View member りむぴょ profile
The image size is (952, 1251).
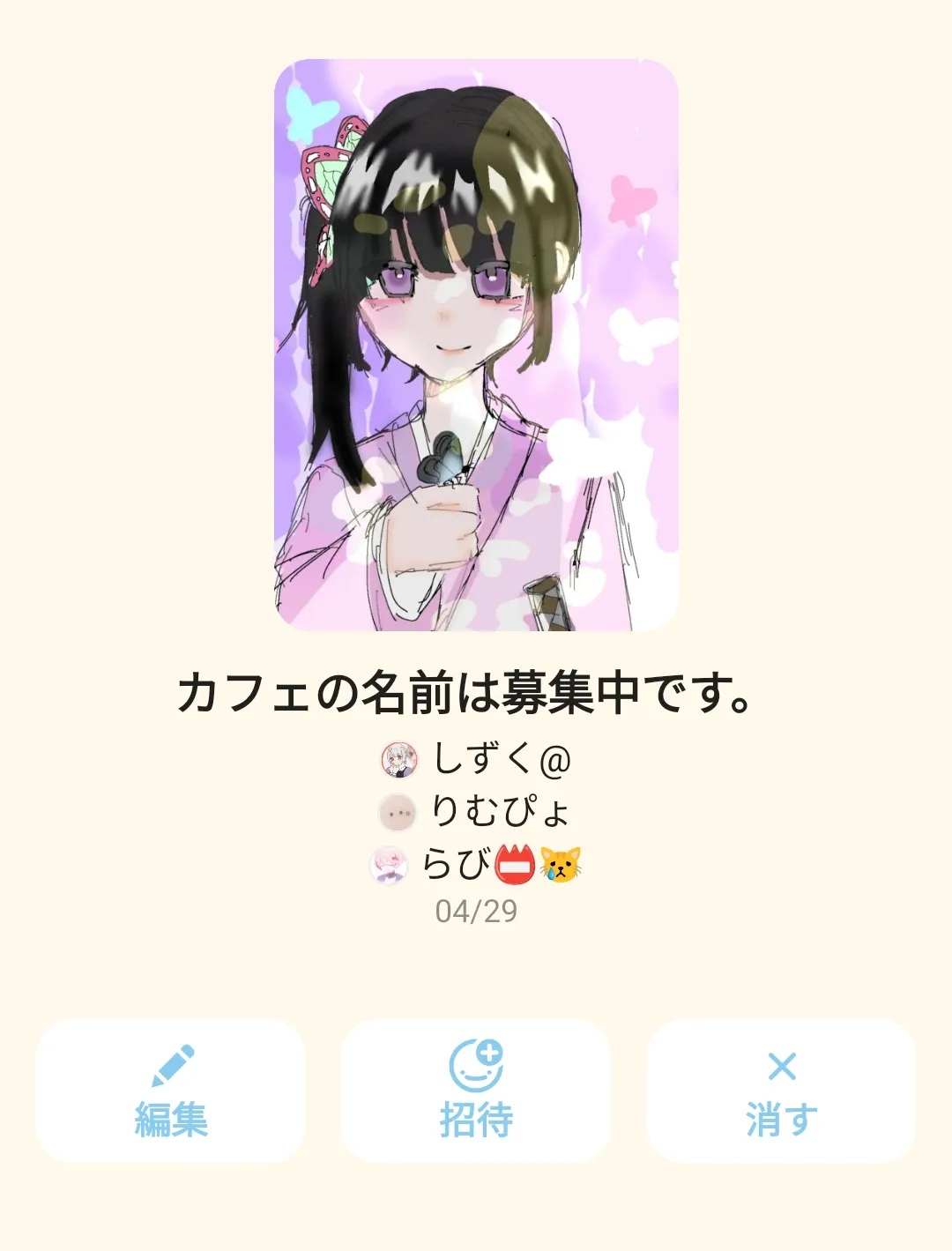click(476, 812)
